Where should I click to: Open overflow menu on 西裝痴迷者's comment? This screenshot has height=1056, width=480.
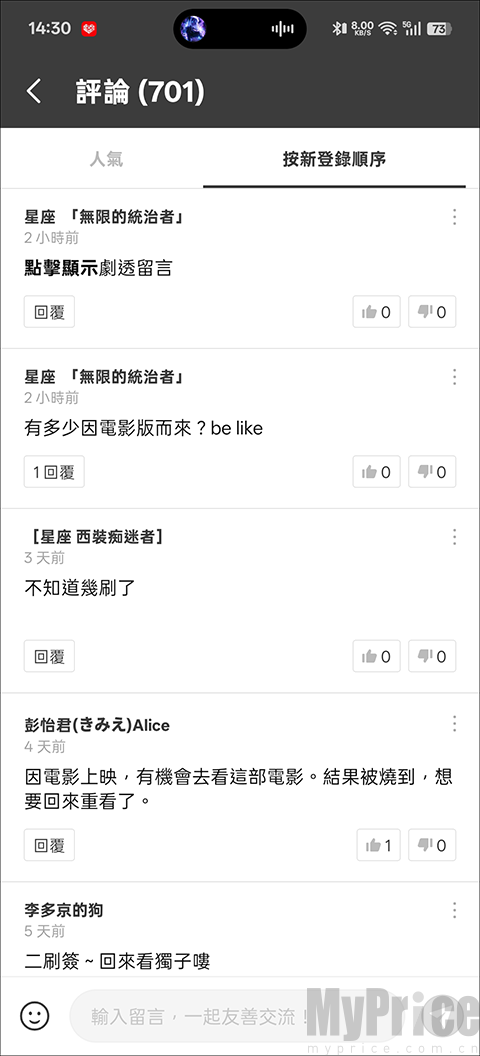click(x=455, y=537)
